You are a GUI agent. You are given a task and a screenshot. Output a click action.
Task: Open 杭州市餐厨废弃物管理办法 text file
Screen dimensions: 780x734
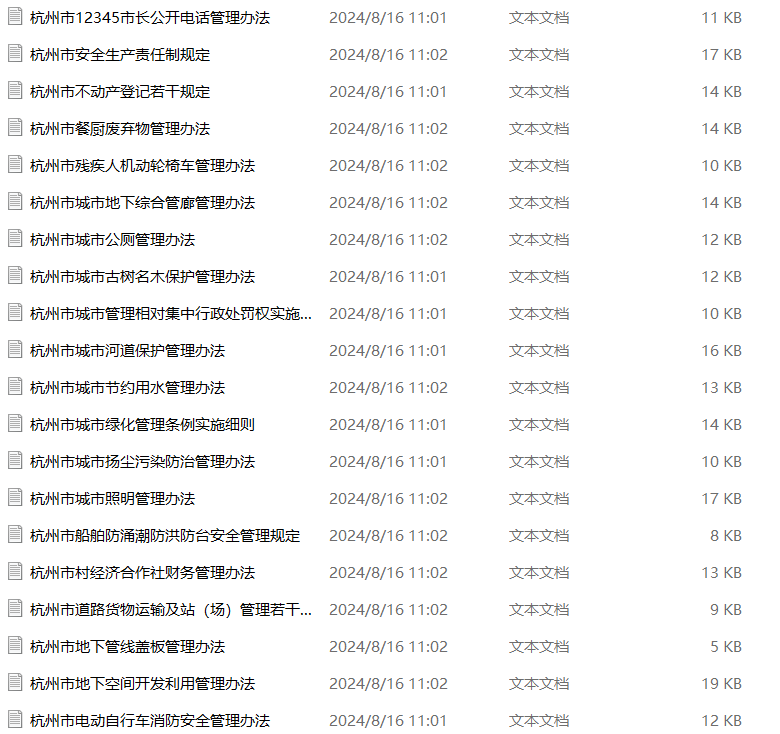pyautogui.click(x=120, y=129)
